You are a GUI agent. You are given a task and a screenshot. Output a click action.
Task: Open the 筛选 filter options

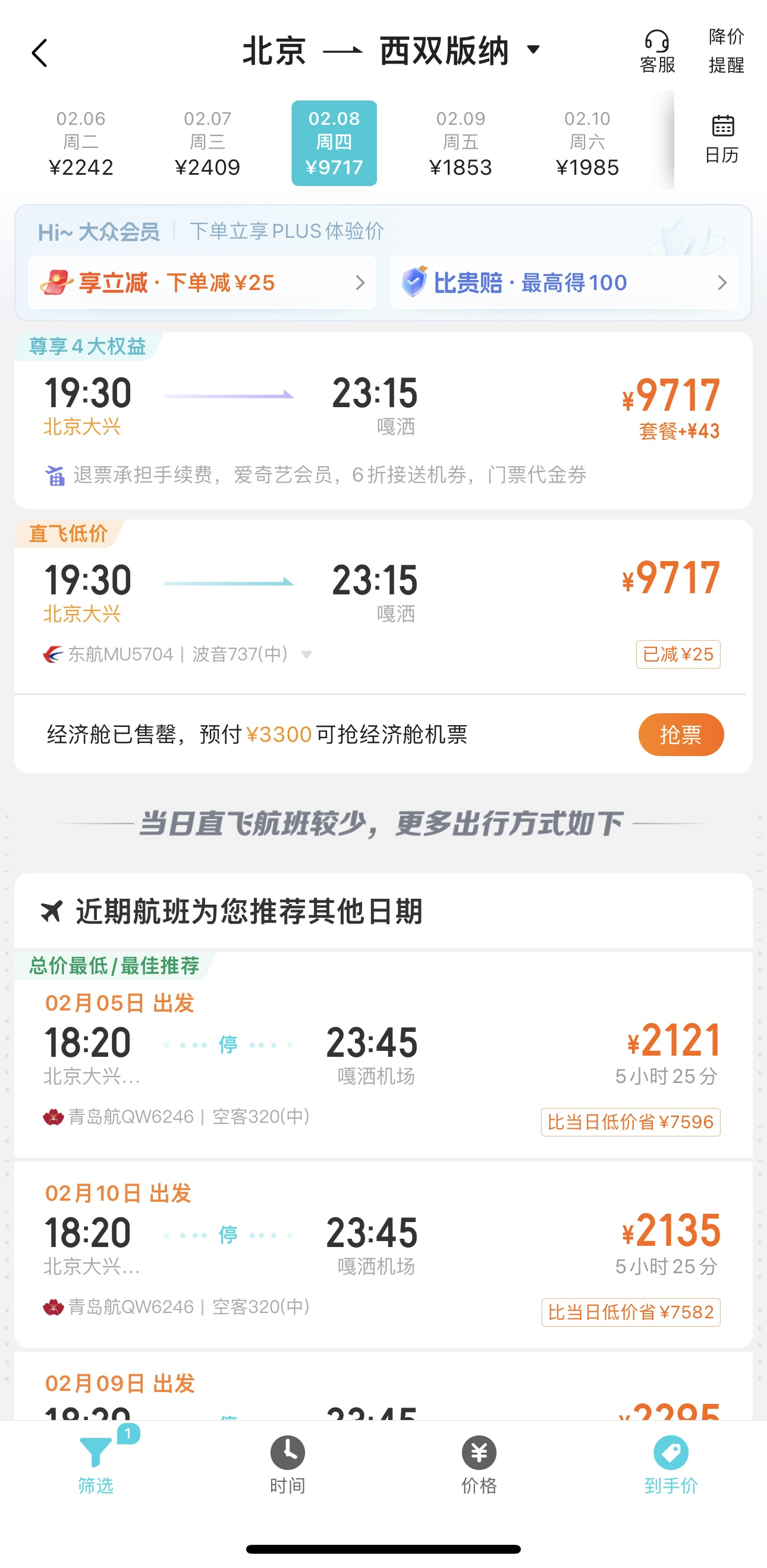click(96, 1464)
